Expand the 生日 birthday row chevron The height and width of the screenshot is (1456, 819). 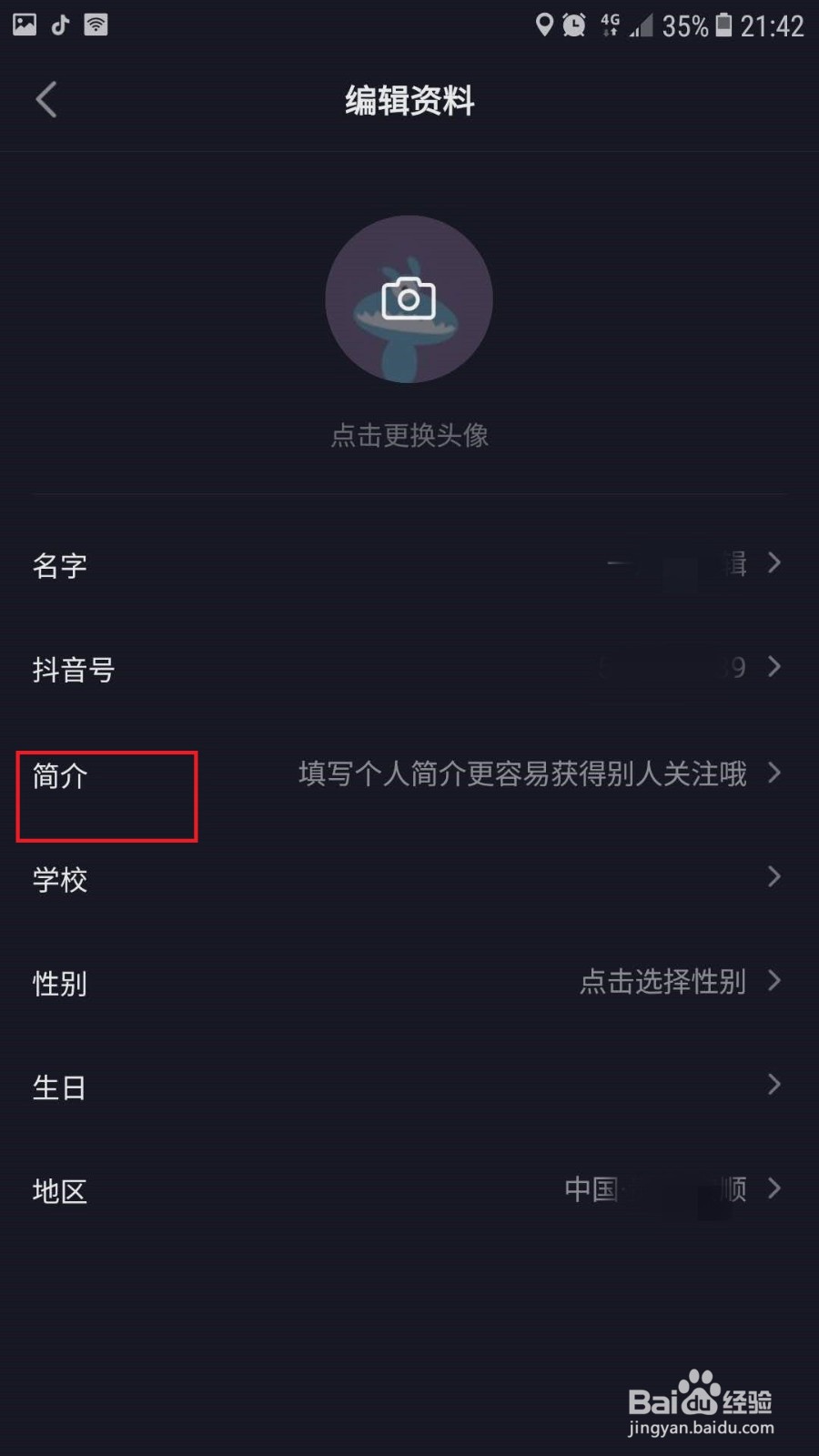coord(774,1085)
